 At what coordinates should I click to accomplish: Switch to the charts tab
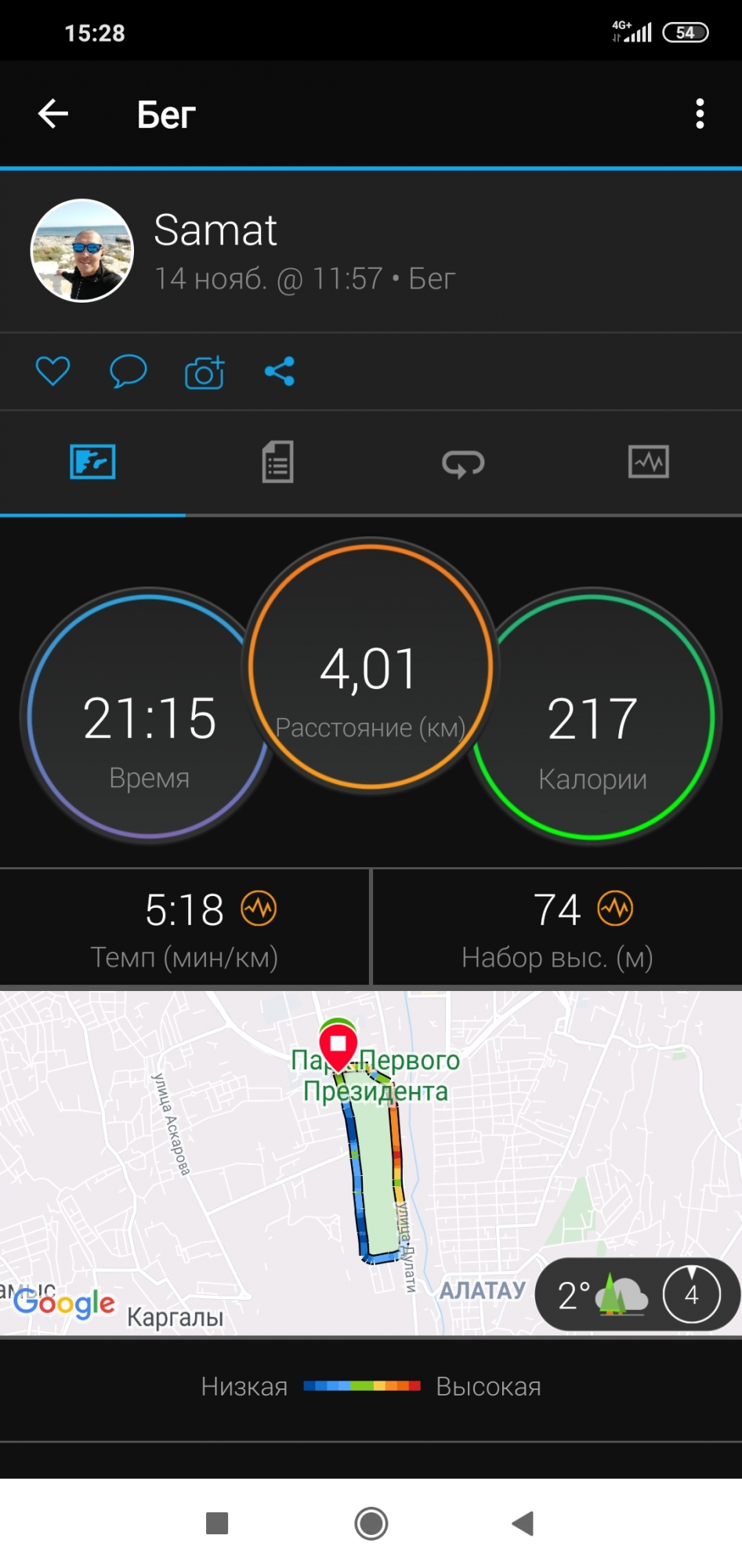648,462
